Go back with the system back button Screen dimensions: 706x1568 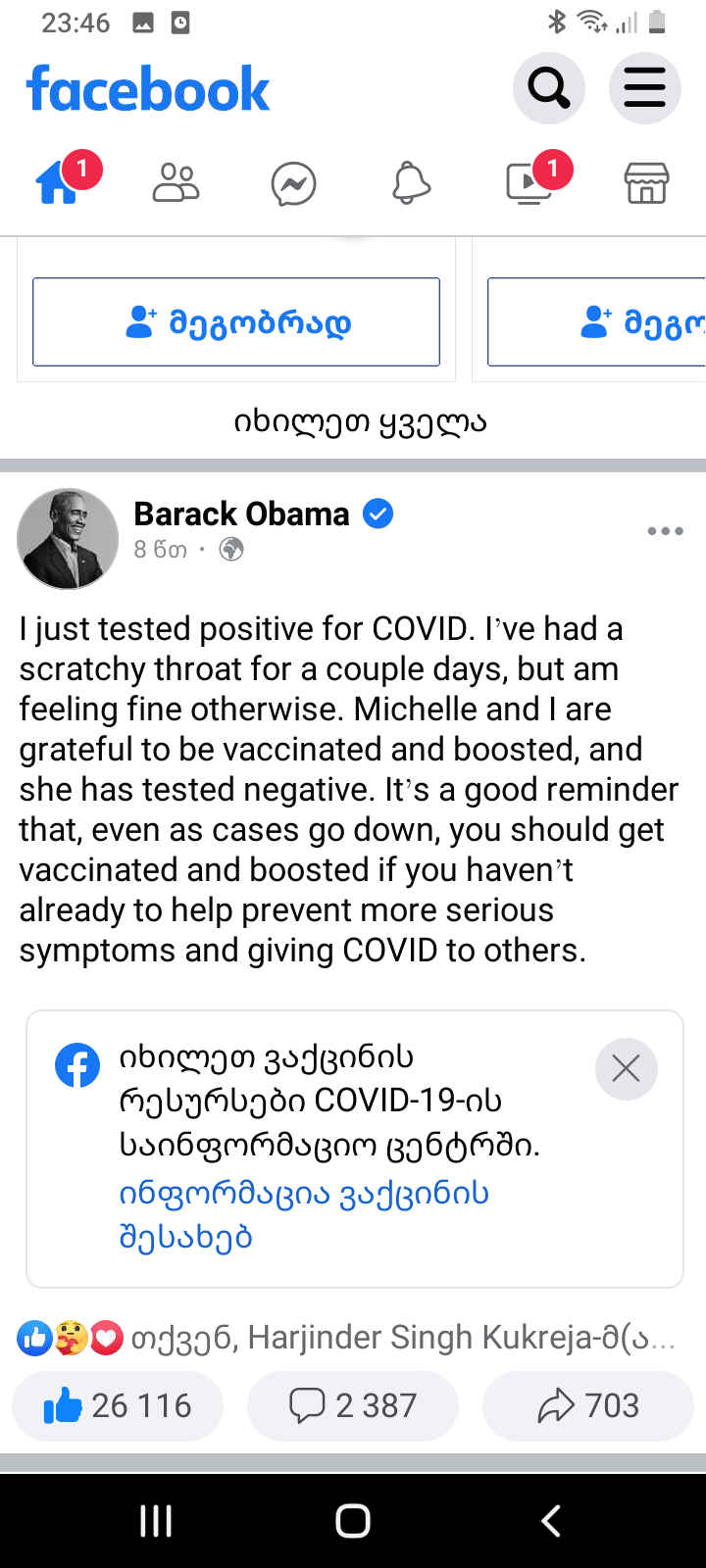[x=551, y=1521]
